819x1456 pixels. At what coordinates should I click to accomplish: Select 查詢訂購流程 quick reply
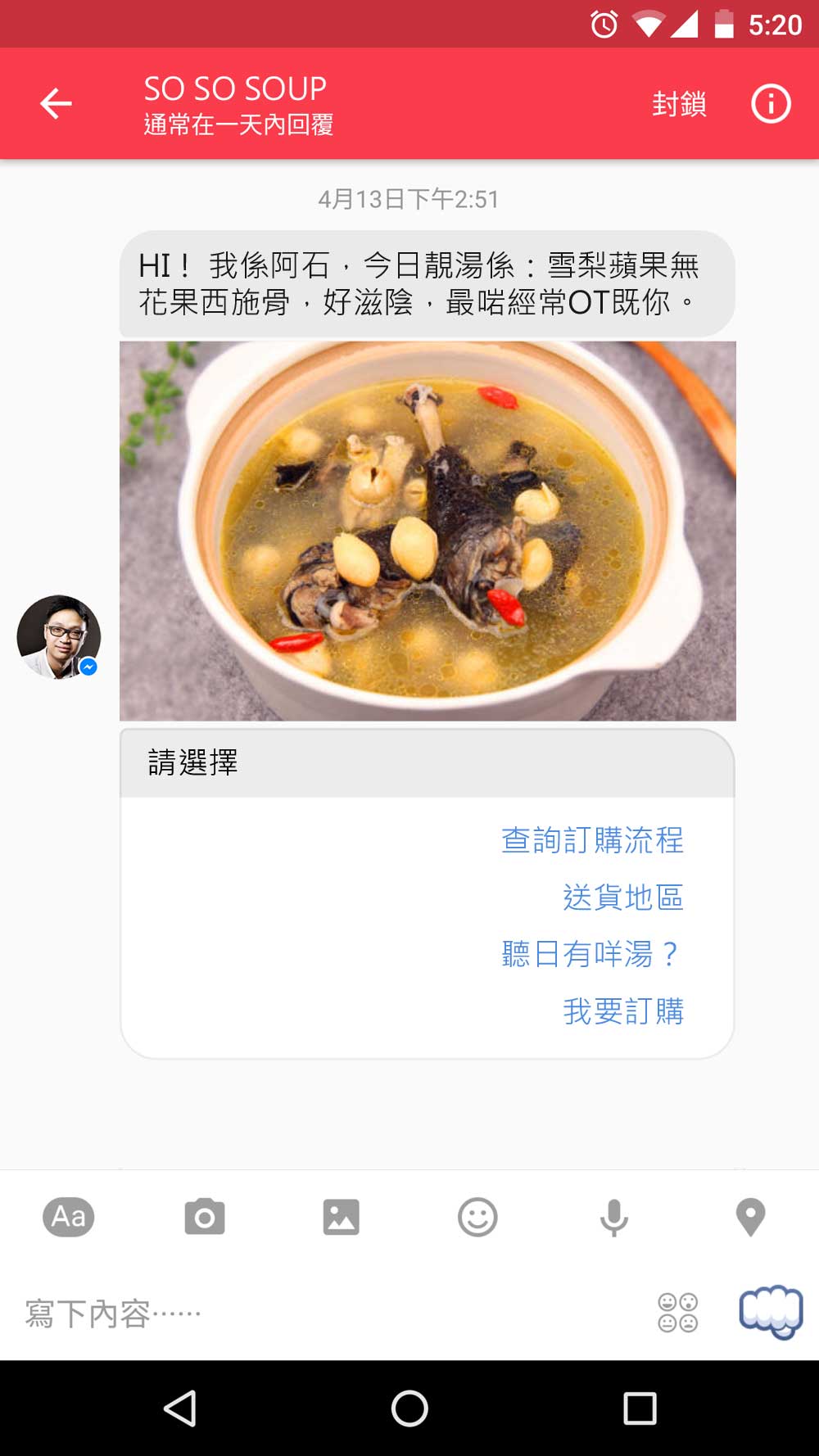pos(594,840)
